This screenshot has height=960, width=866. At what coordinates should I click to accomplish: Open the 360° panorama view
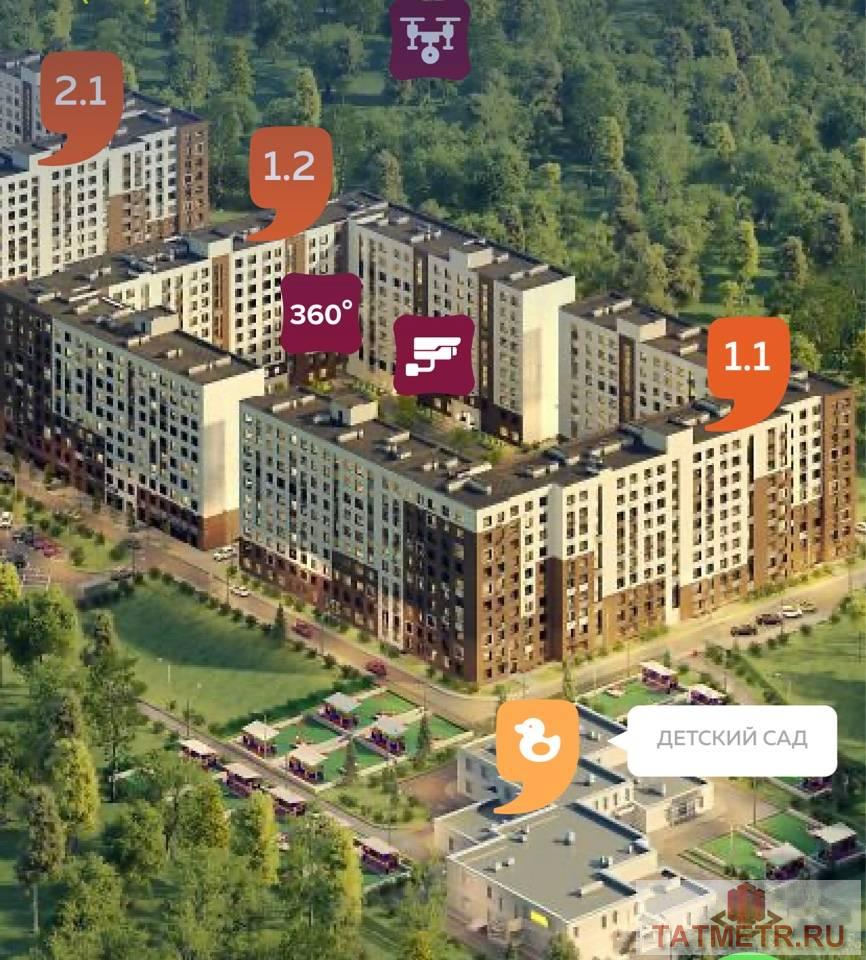pyautogui.click(x=321, y=314)
